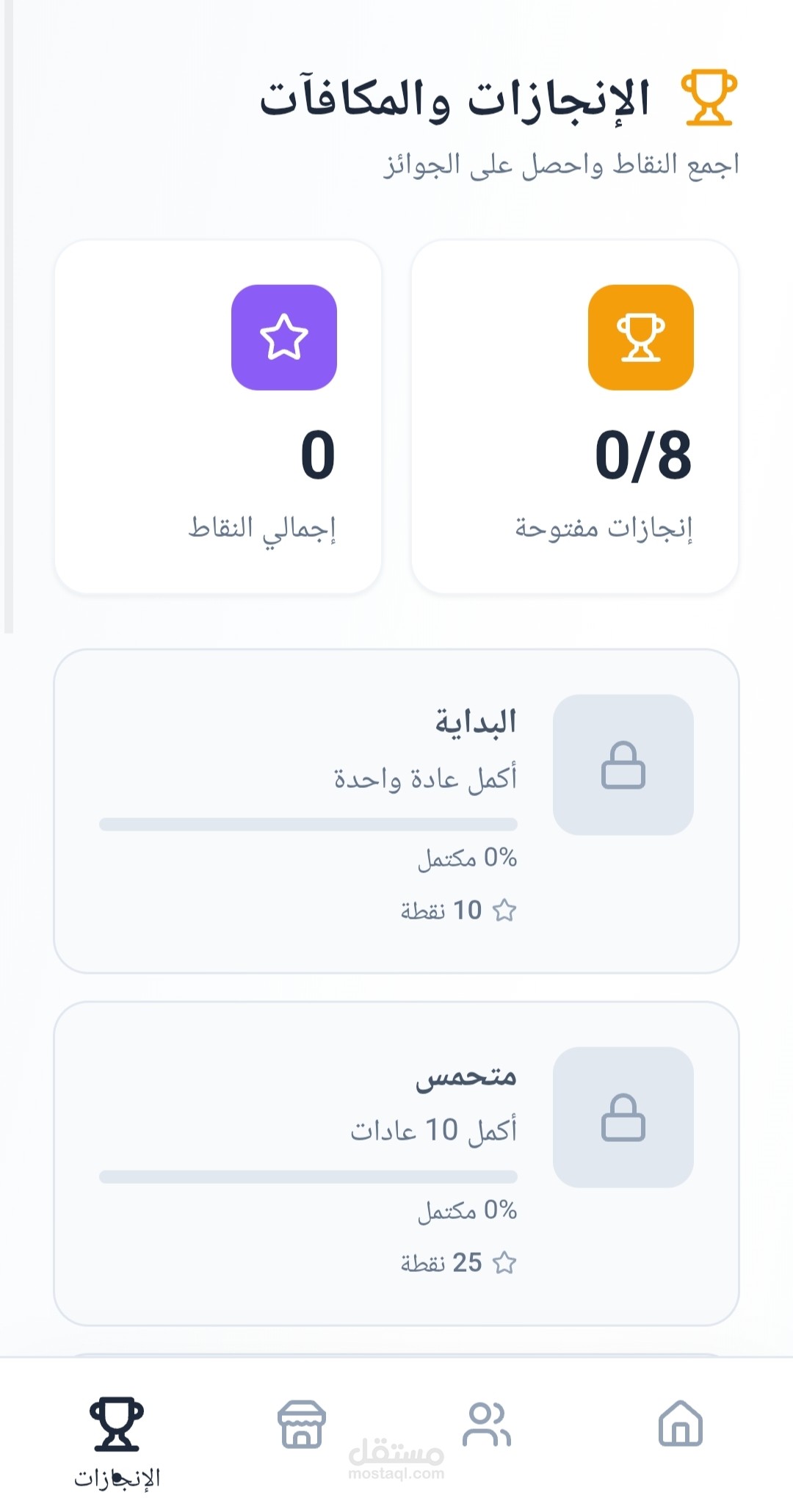Select the الإنجازات trophy tab
Screen dimensions: 793x1512
point(117,1441)
